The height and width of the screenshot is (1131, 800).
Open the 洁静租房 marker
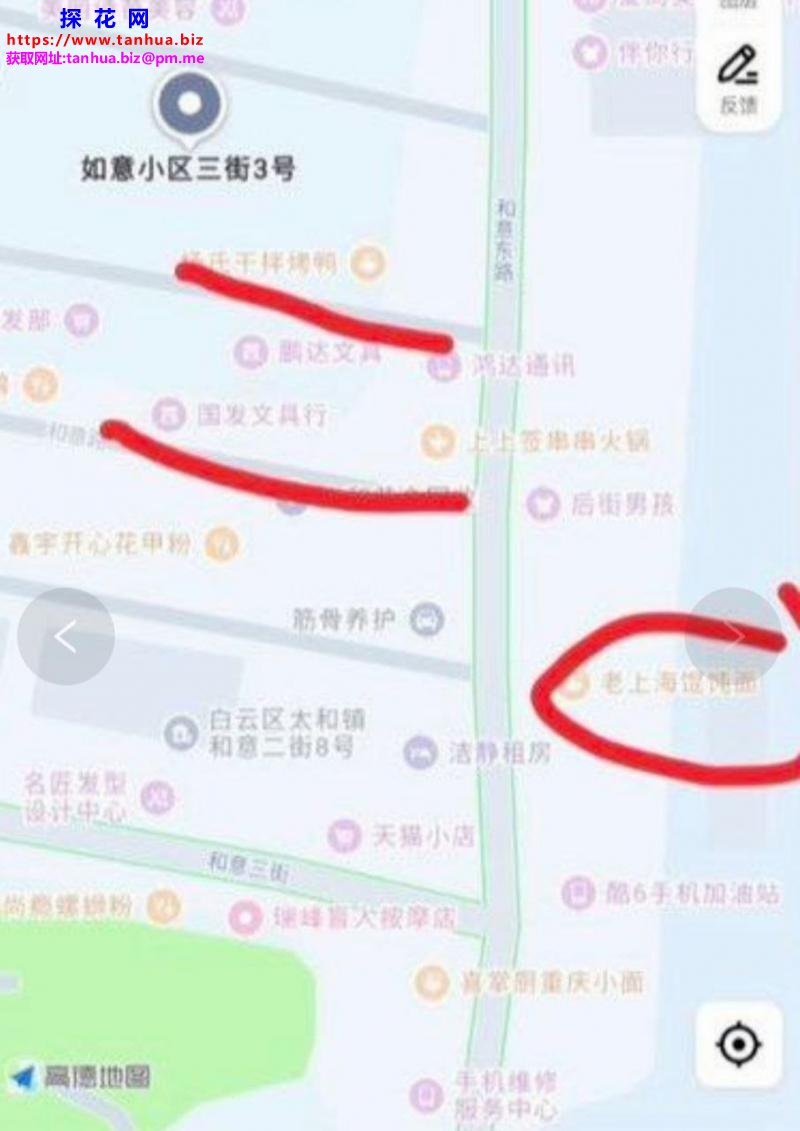click(x=420, y=752)
